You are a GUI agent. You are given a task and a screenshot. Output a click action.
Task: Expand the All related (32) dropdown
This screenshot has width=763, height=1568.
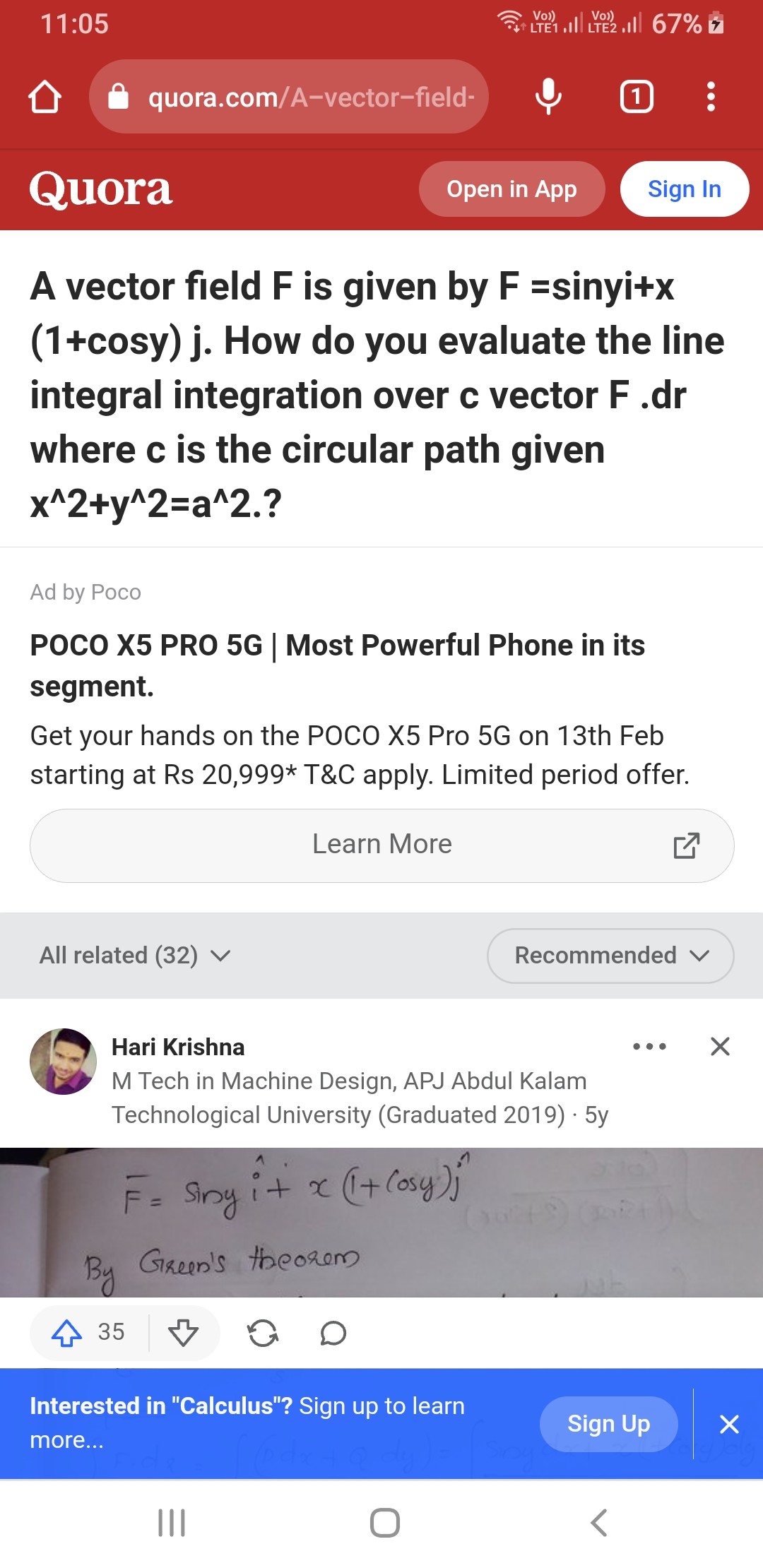click(x=135, y=956)
